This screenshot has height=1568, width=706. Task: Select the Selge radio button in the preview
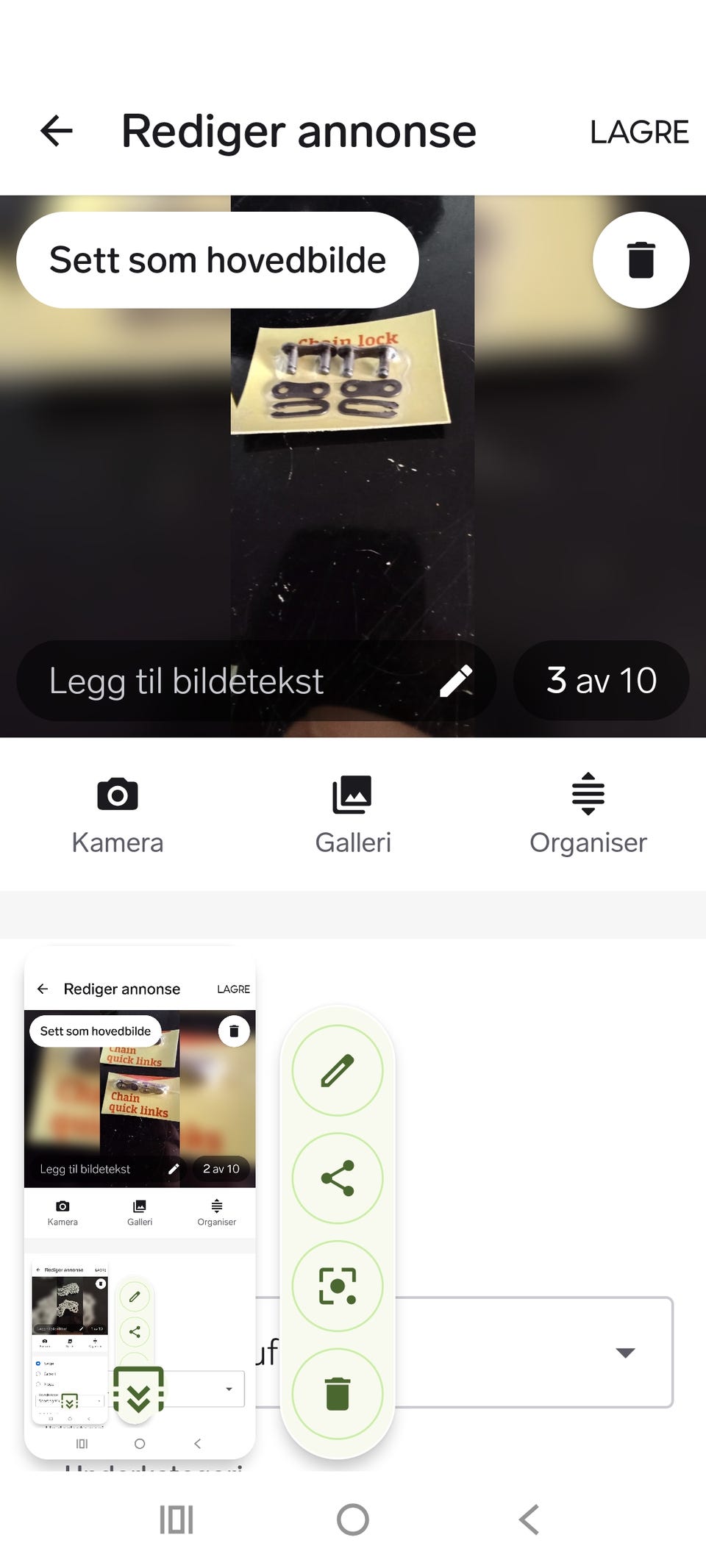coord(38,1363)
